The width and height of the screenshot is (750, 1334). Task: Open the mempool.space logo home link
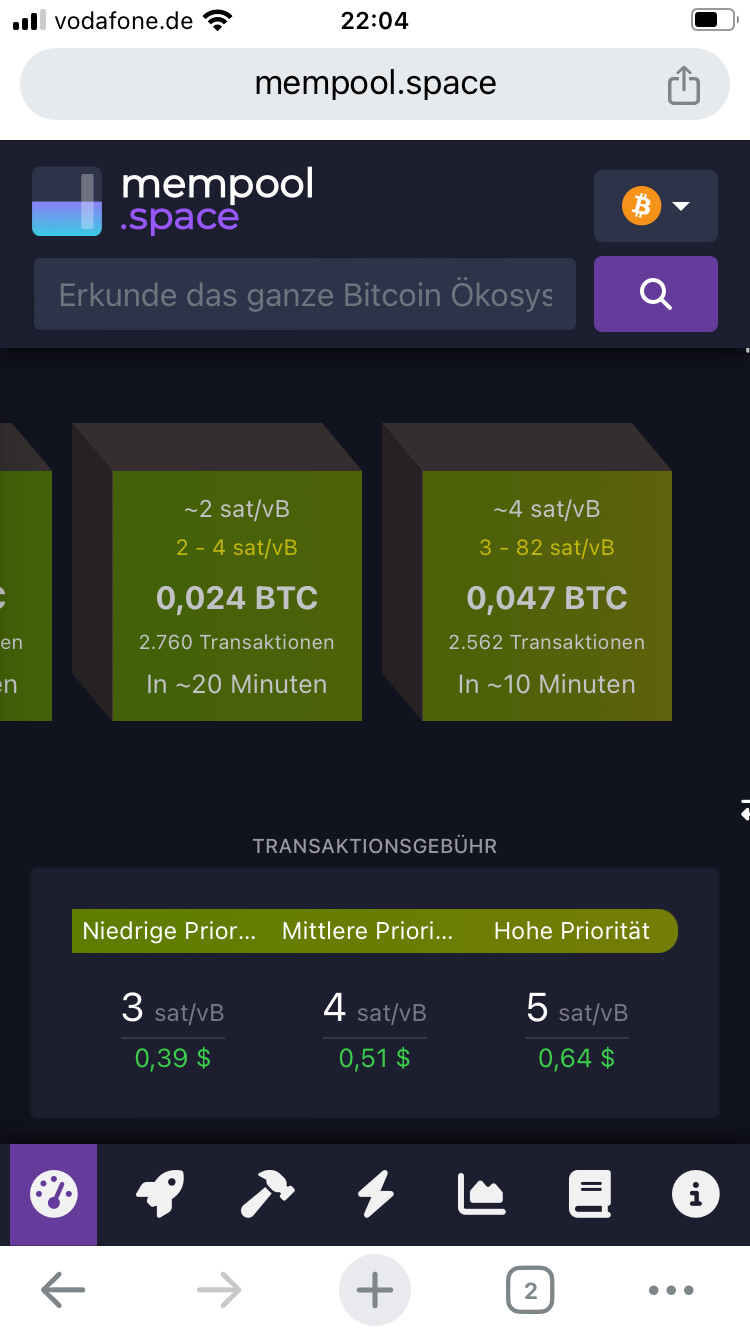tap(174, 201)
